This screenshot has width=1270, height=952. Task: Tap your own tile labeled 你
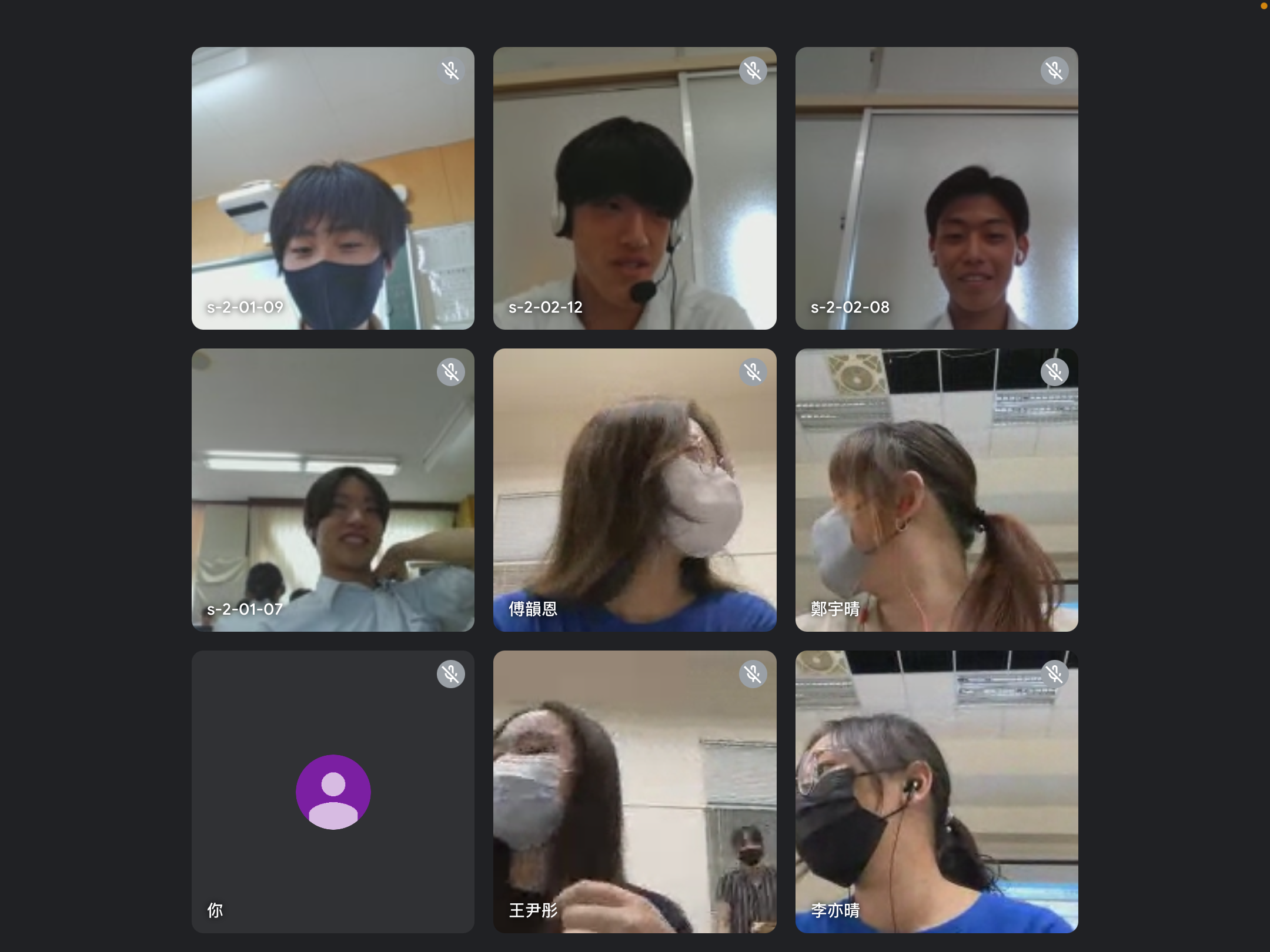(x=333, y=791)
